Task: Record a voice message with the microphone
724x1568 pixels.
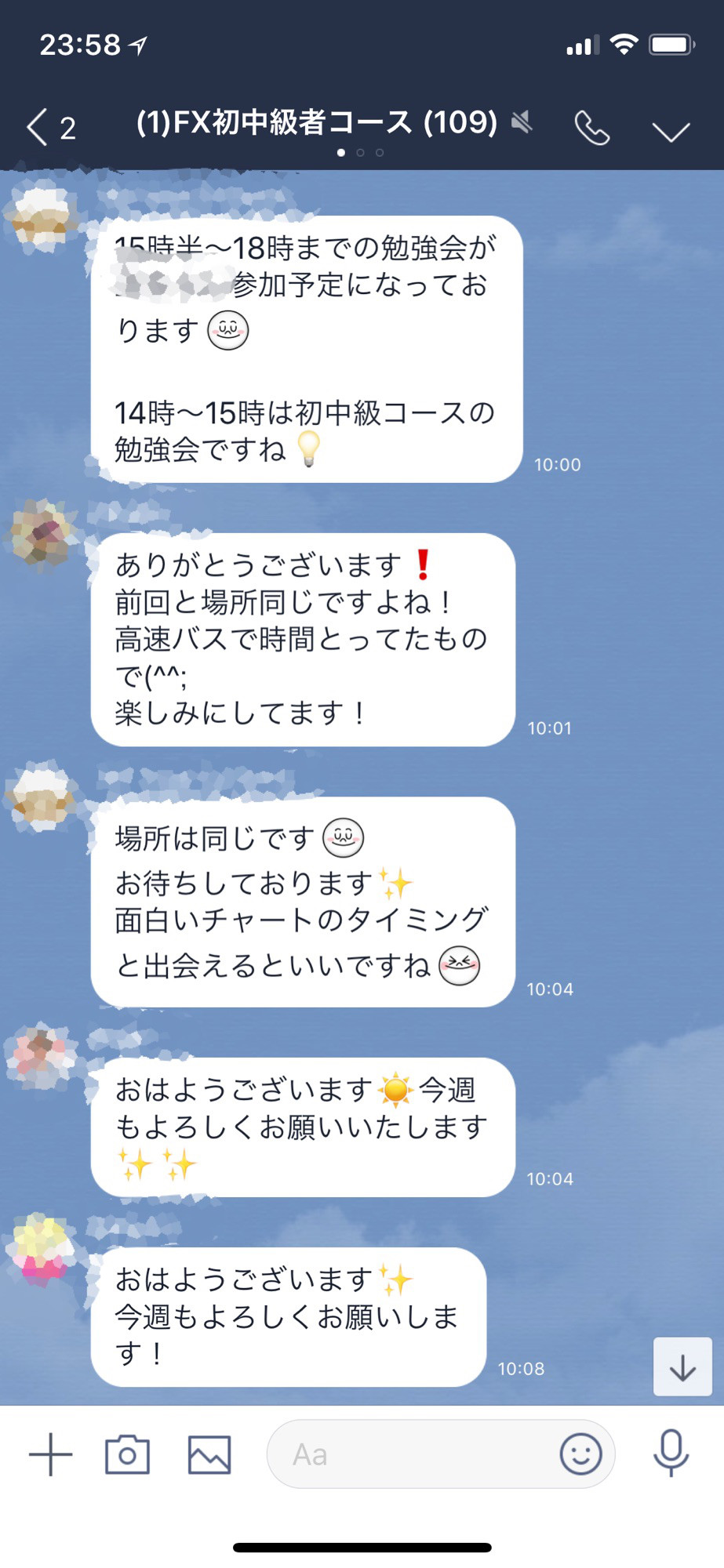Action: pyautogui.click(x=671, y=1453)
